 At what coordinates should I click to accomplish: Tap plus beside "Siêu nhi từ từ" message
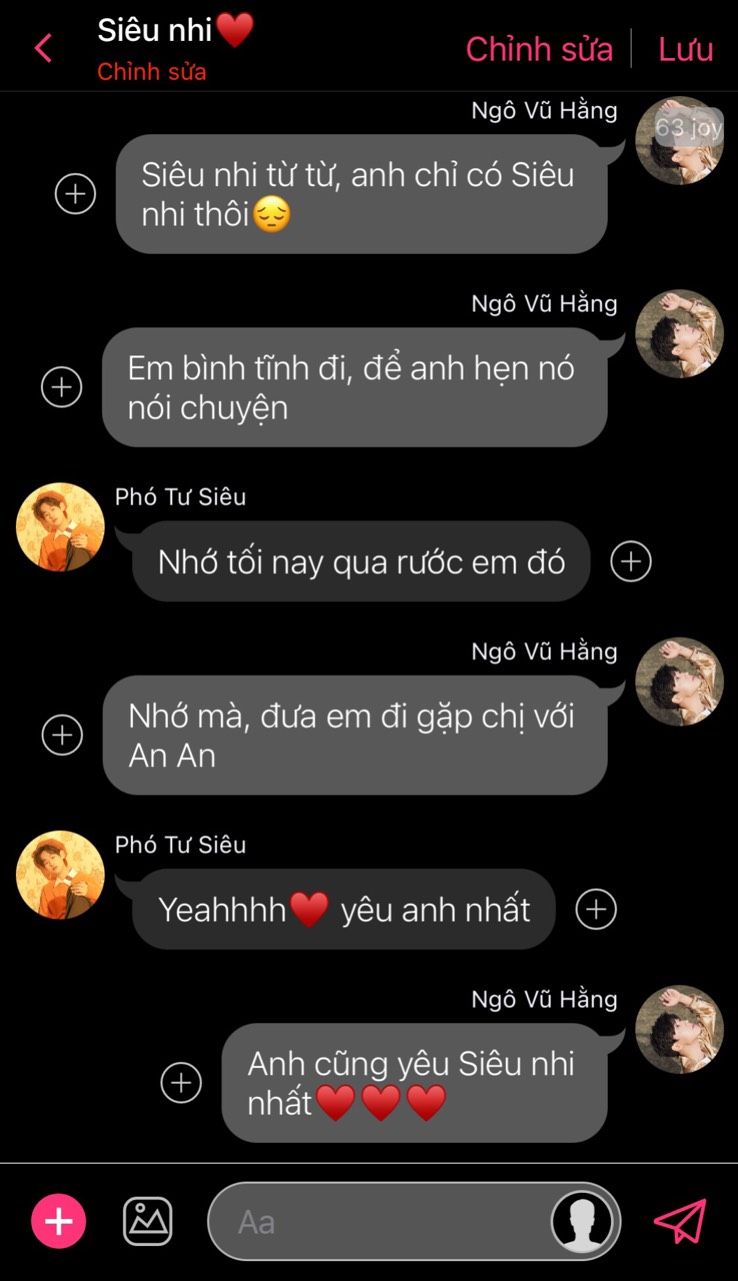[x=75, y=193]
